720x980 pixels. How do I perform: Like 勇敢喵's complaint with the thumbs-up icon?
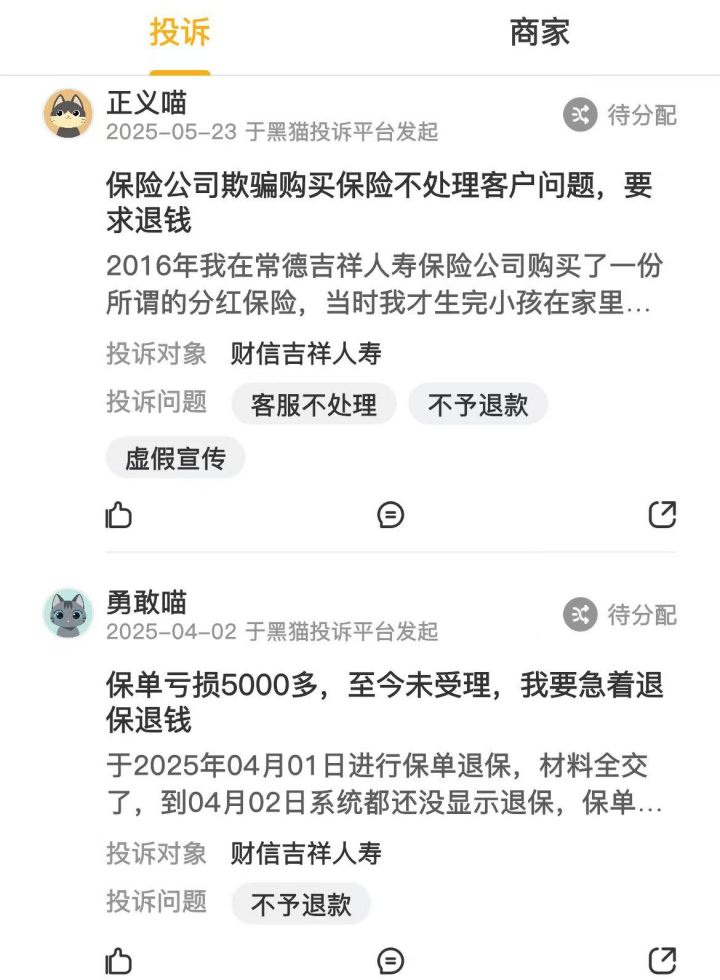pyautogui.click(x=119, y=960)
